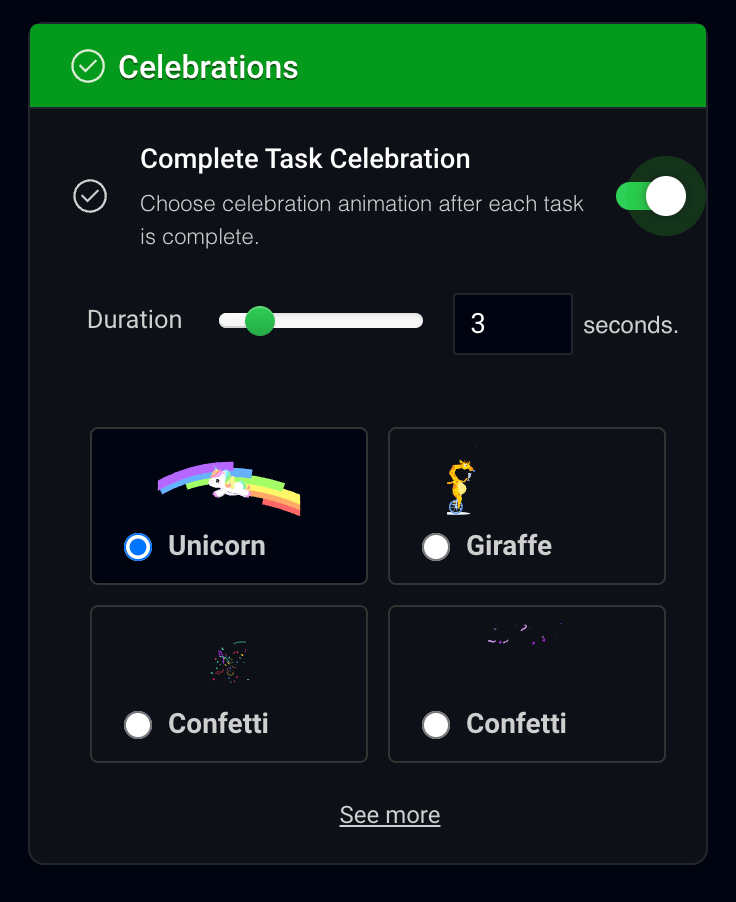
Task: Open the See more link
Action: [389, 814]
